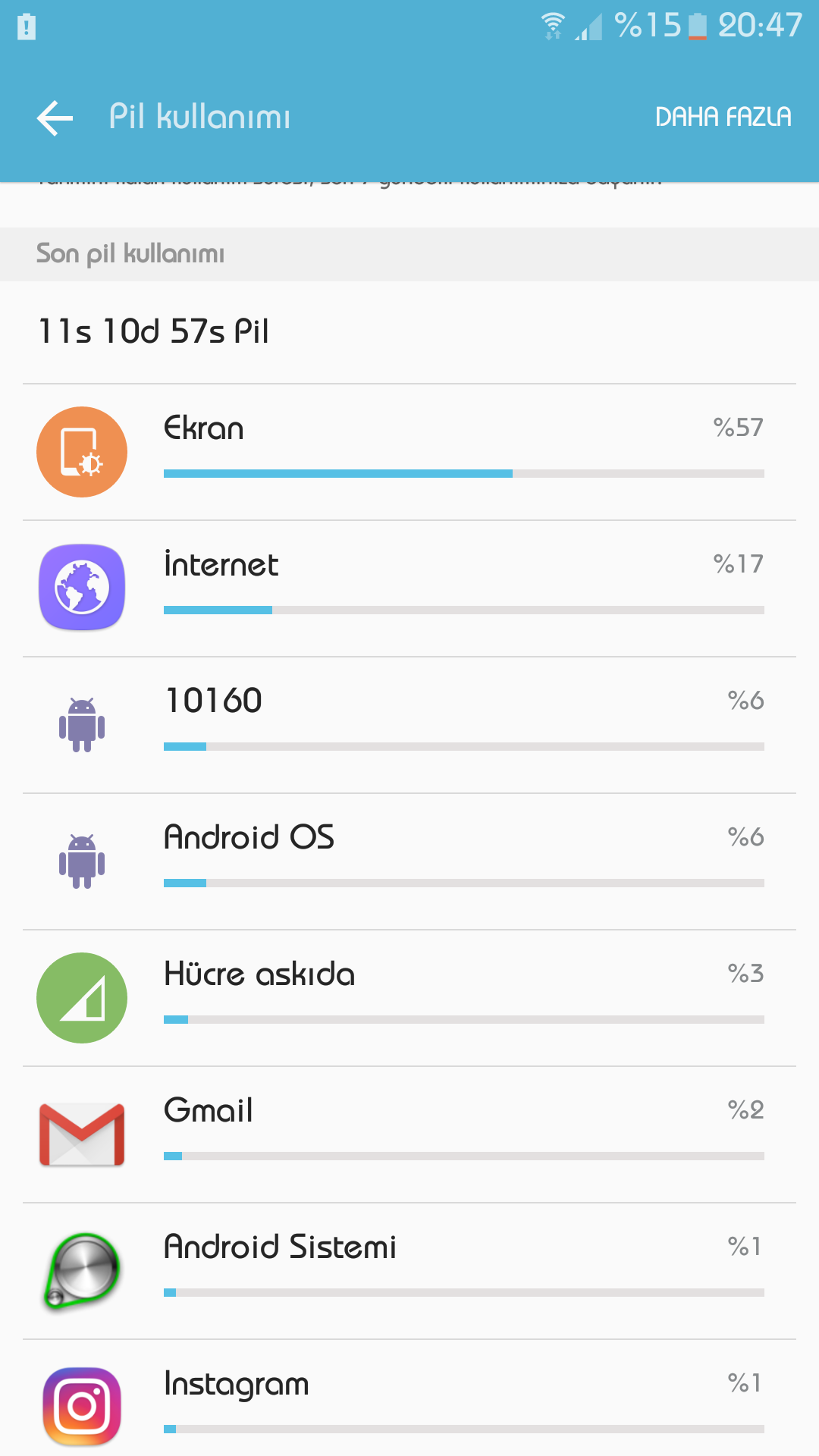This screenshot has height=1456, width=819.
Task: View Gmail battery consumption
Action: [409, 1134]
